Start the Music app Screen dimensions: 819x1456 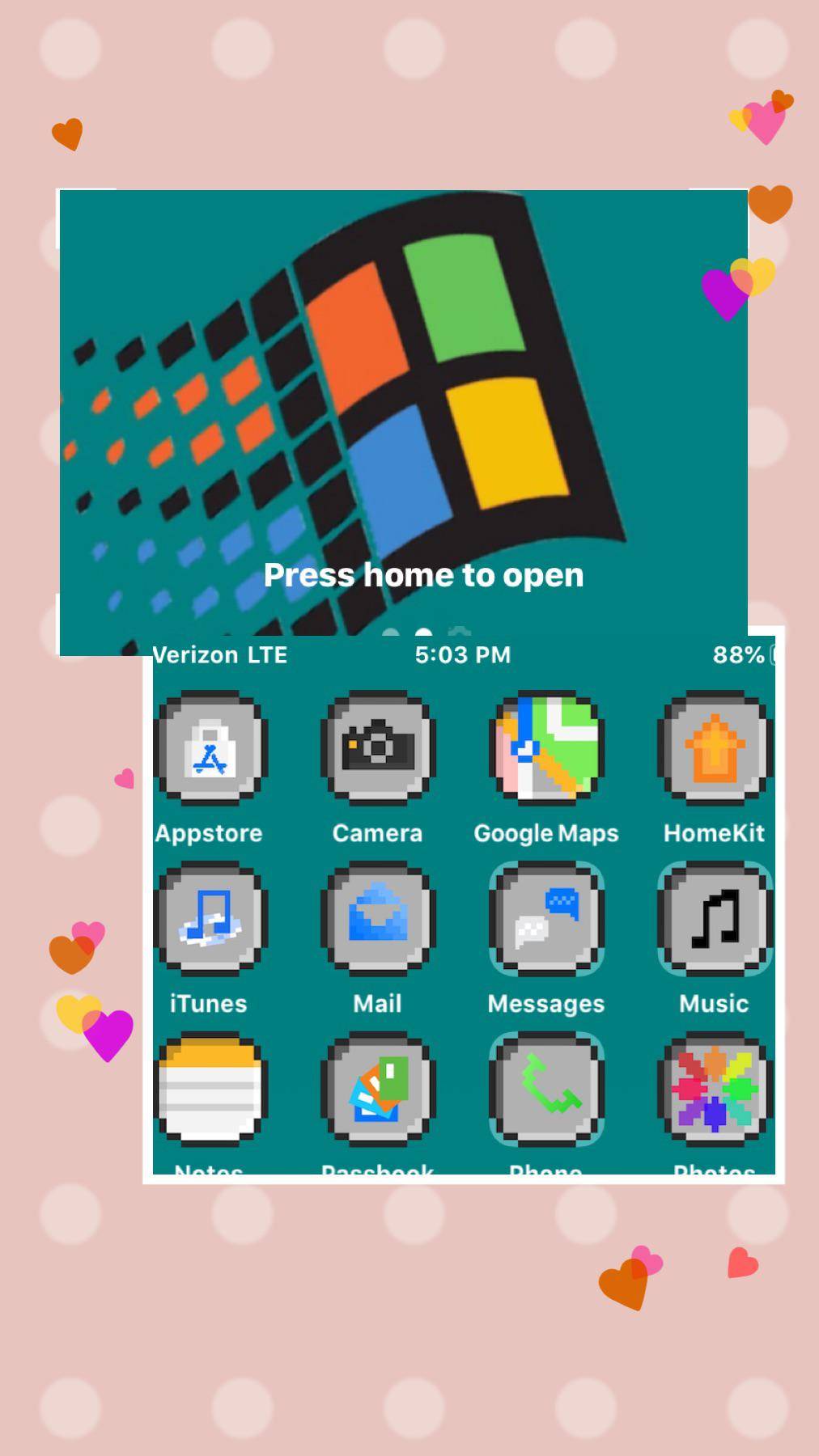tap(714, 918)
